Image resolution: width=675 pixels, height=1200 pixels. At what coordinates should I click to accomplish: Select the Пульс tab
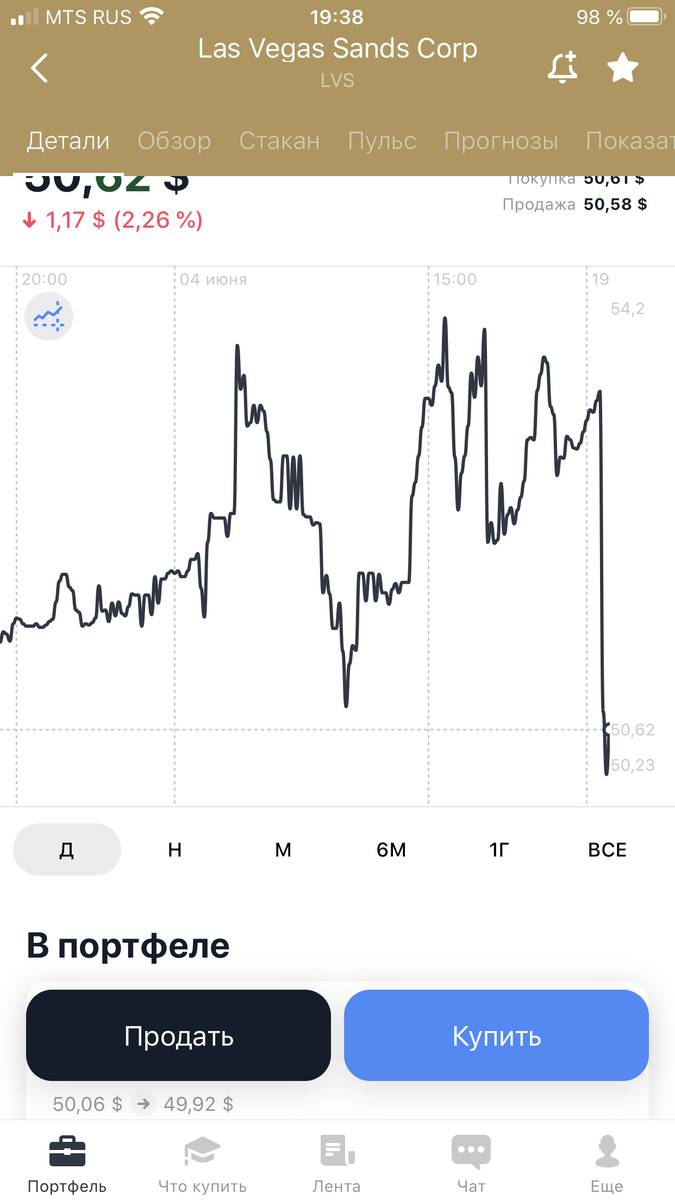click(x=382, y=141)
